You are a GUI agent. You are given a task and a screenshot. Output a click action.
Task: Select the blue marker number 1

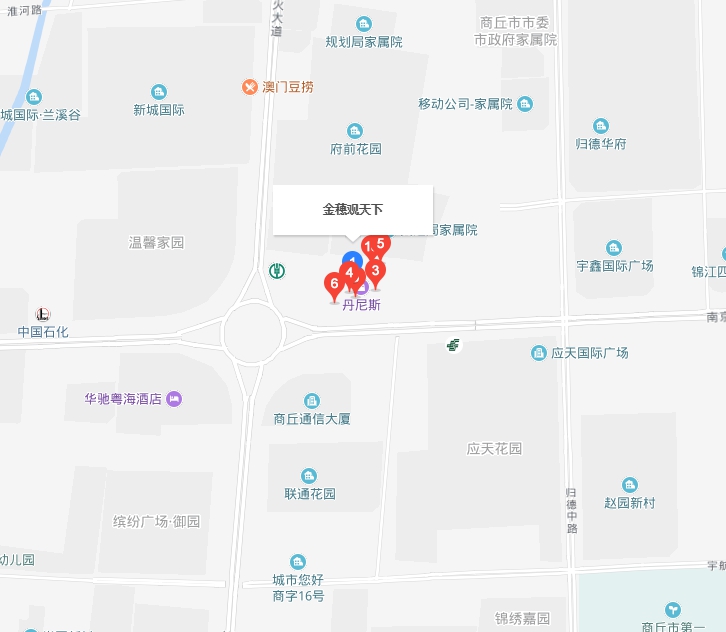click(350, 260)
